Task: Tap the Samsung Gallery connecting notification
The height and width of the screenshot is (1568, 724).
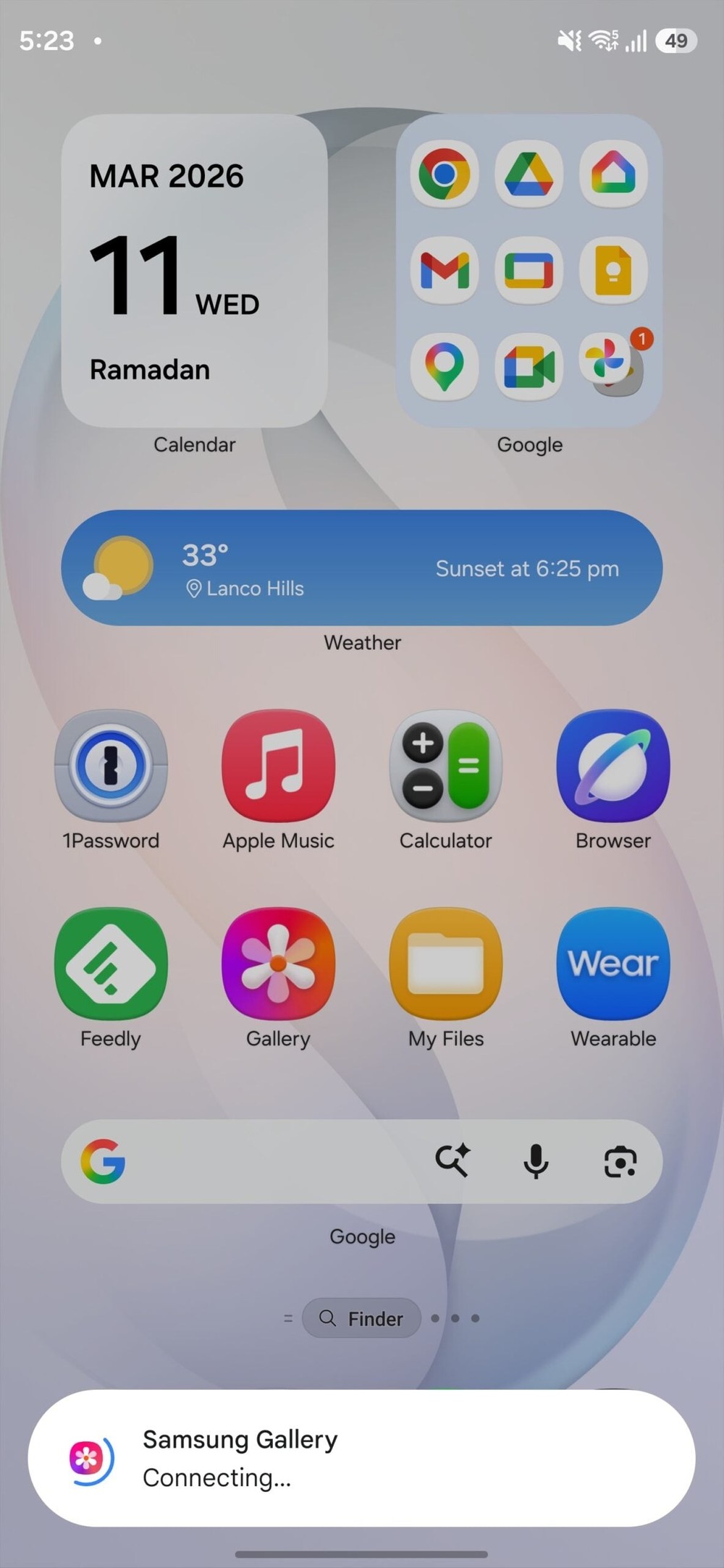Action: coord(362,1458)
